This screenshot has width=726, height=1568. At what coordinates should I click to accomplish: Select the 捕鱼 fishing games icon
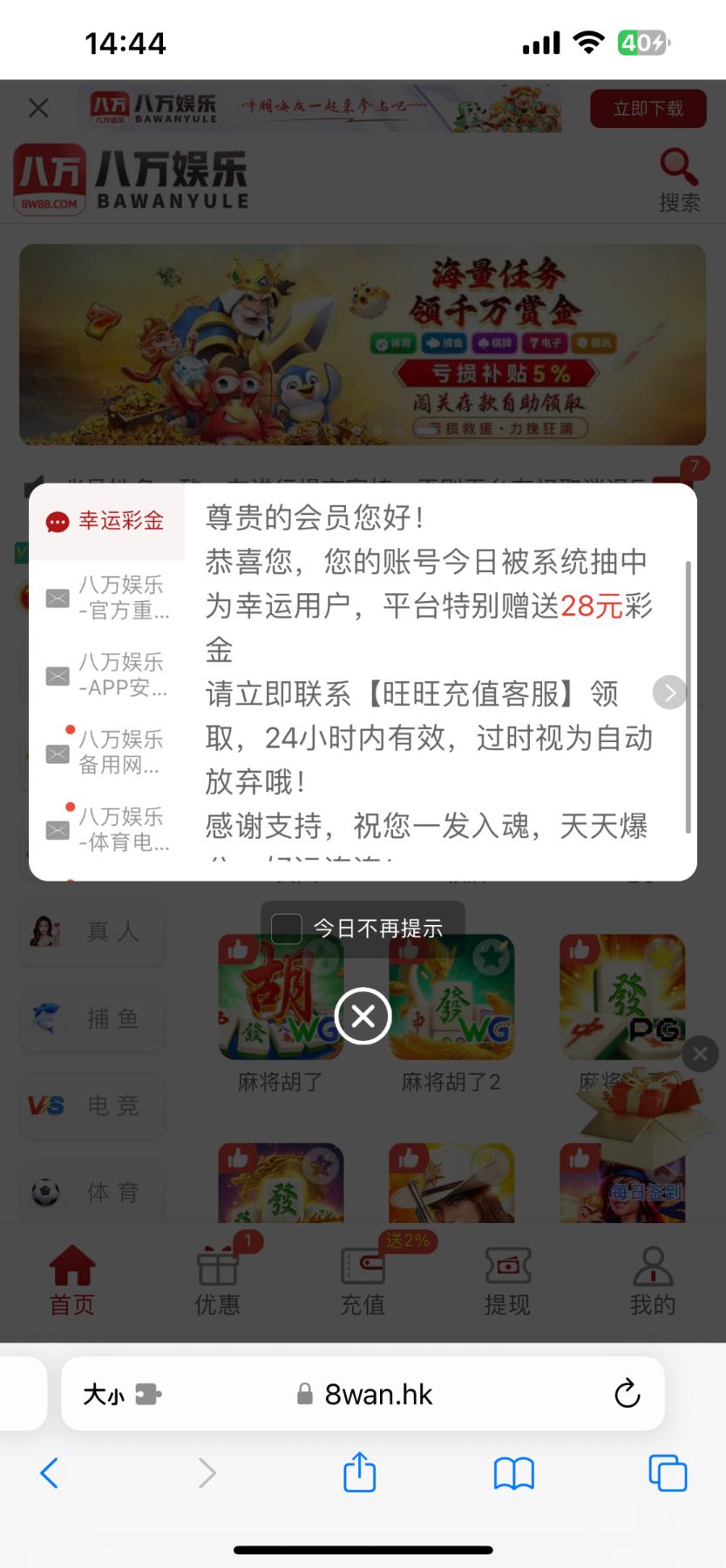pos(91,1018)
